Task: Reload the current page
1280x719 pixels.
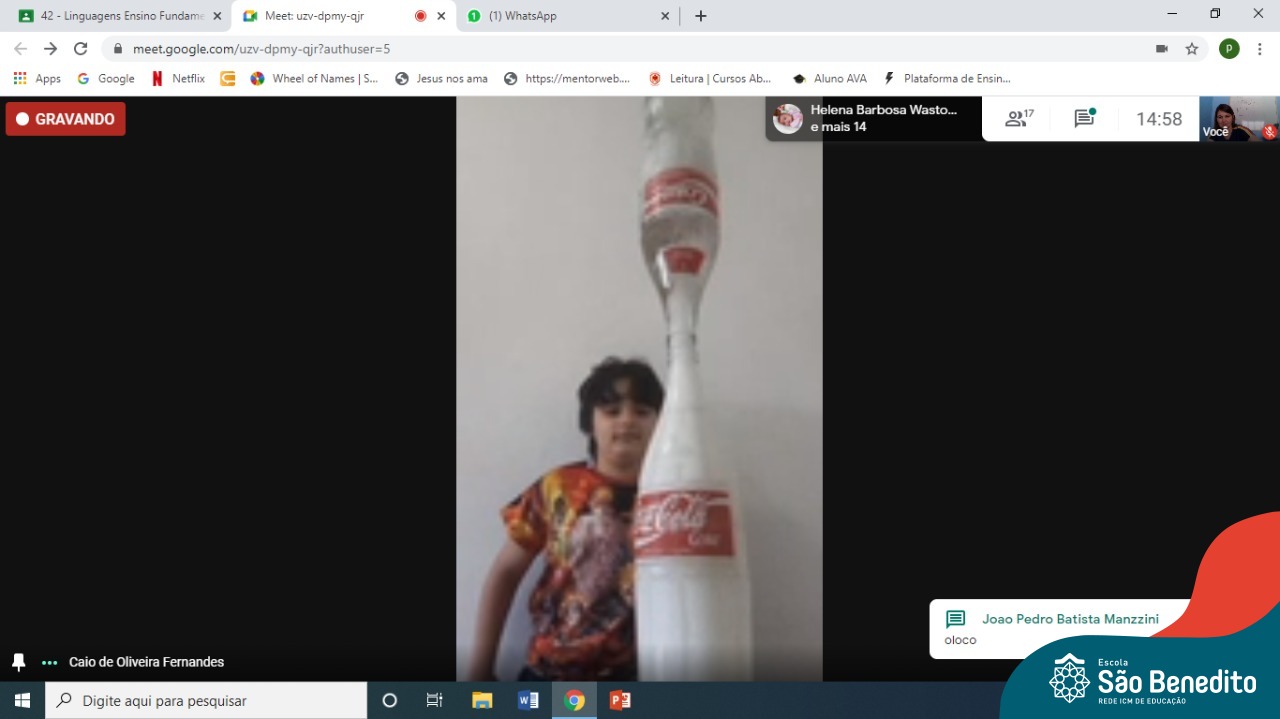Action: point(81,48)
